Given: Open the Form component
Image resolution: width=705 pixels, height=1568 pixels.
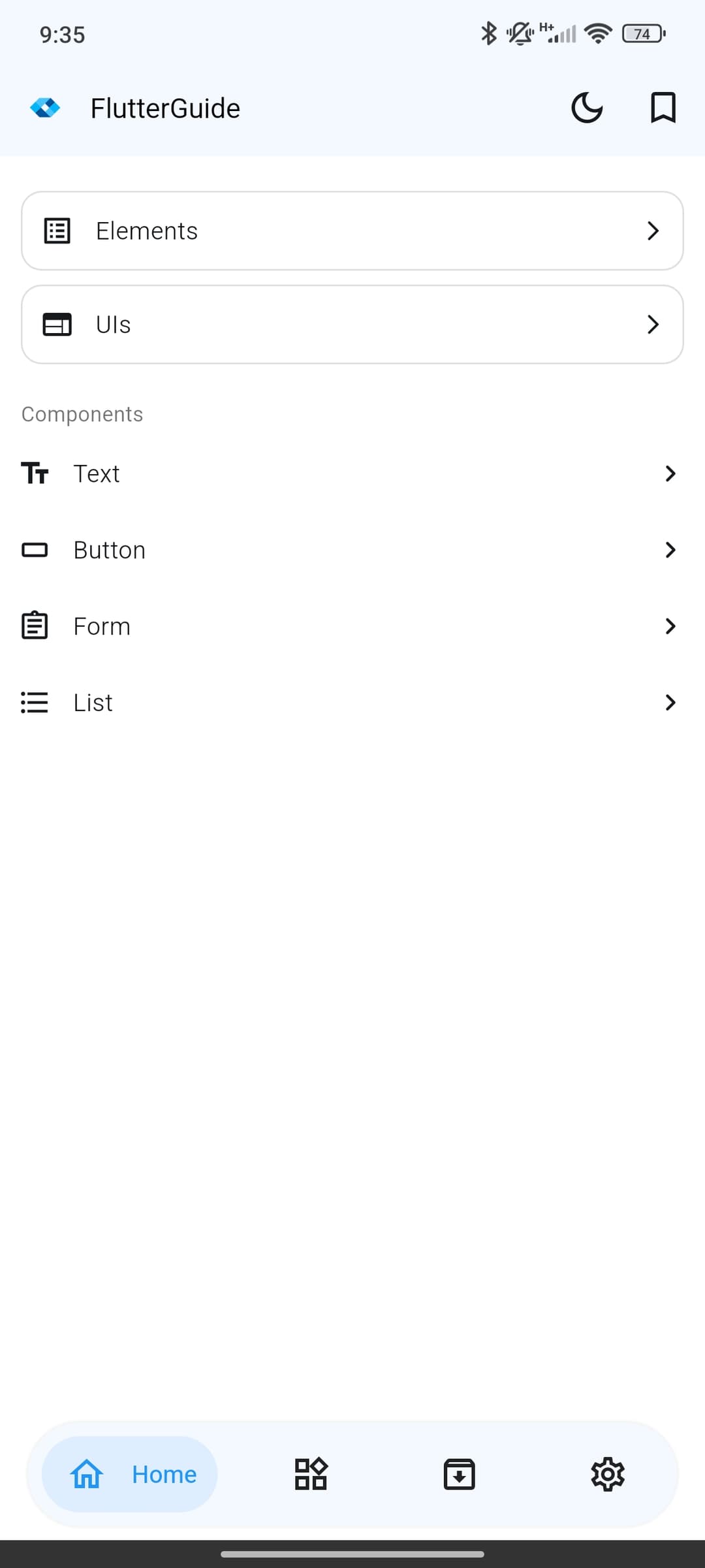Looking at the screenshot, I should [352, 626].
